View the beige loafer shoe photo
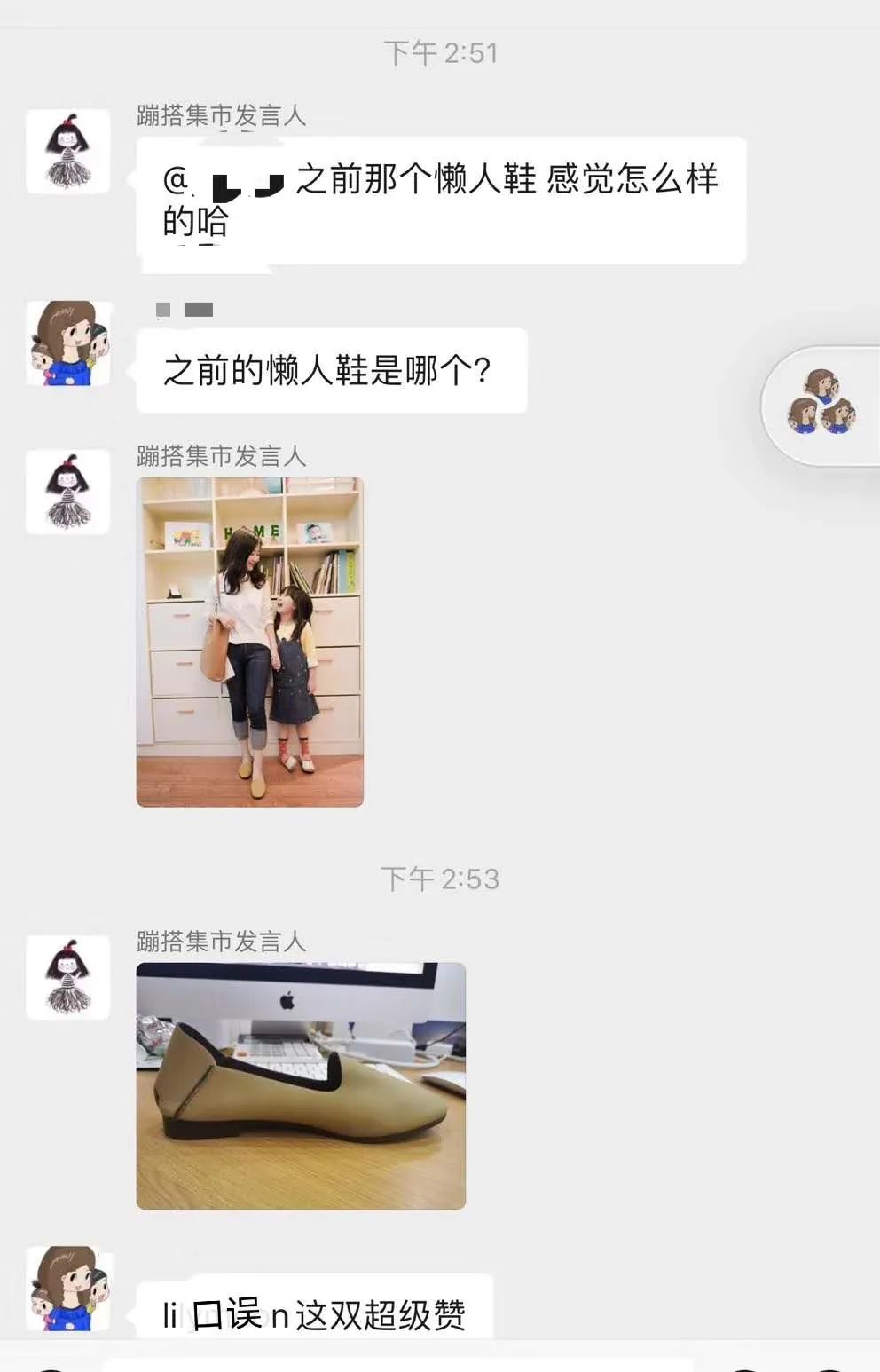Viewport: 880px width, 1372px height. coord(301,1085)
